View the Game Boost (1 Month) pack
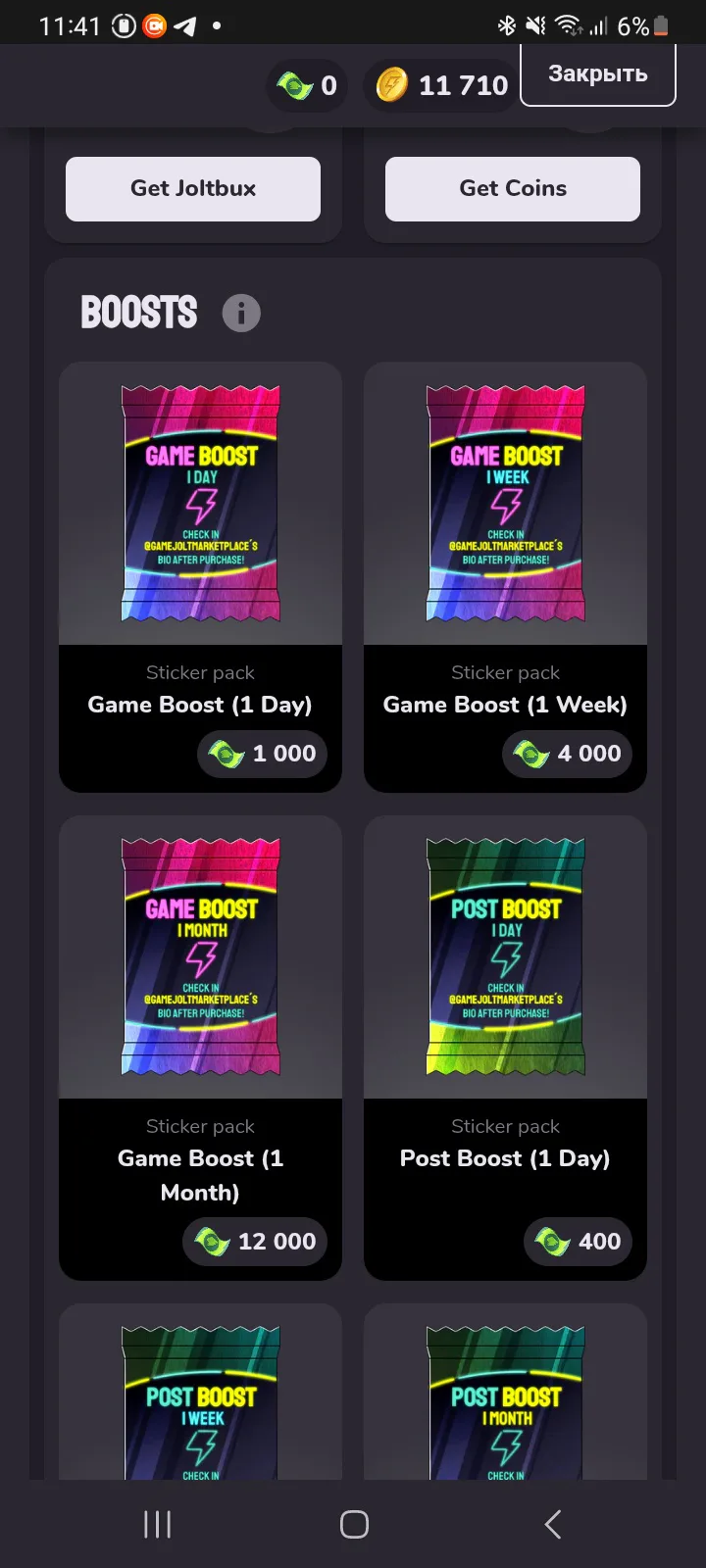 click(200, 1048)
